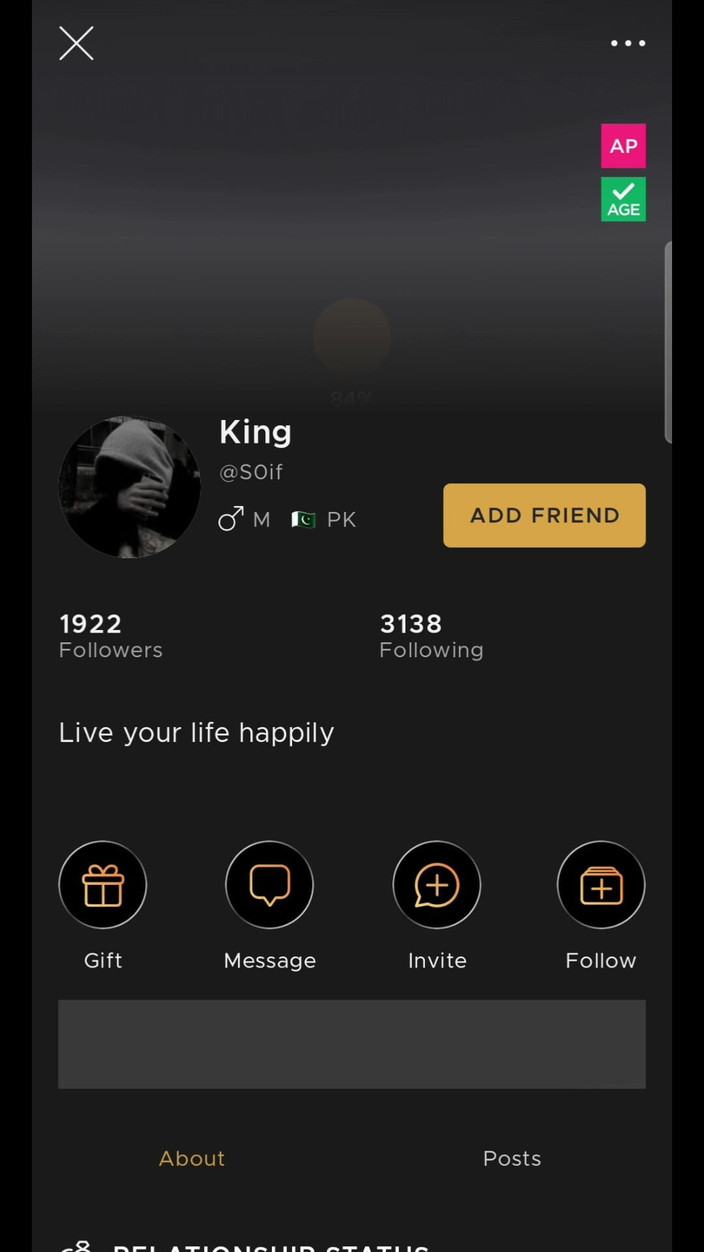Viewport: 704px width, 1252px height.
Task: View the 3138 following list
Action: pyautogui.click(x=431, y=636)
